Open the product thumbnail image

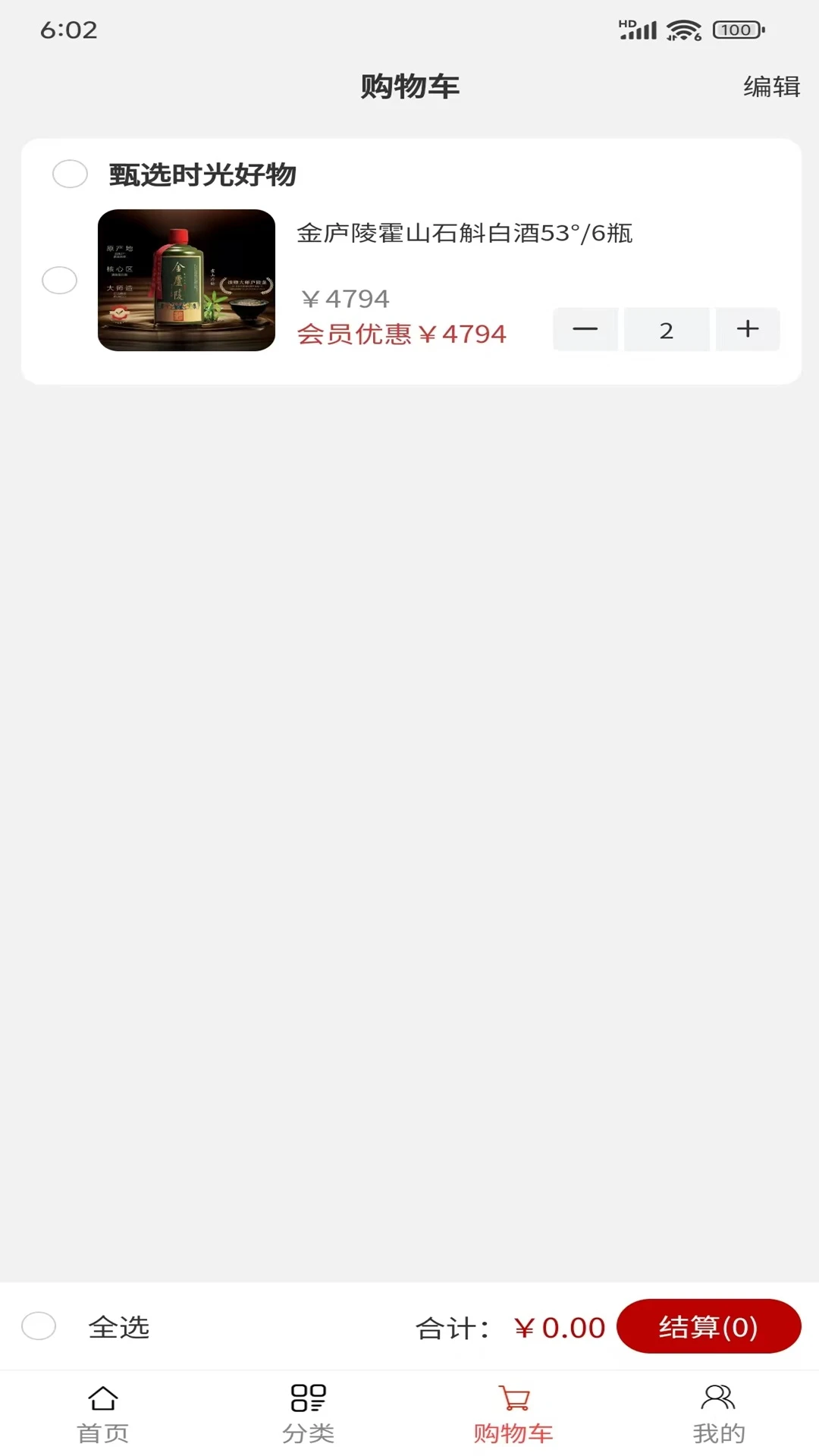[186, 281]
